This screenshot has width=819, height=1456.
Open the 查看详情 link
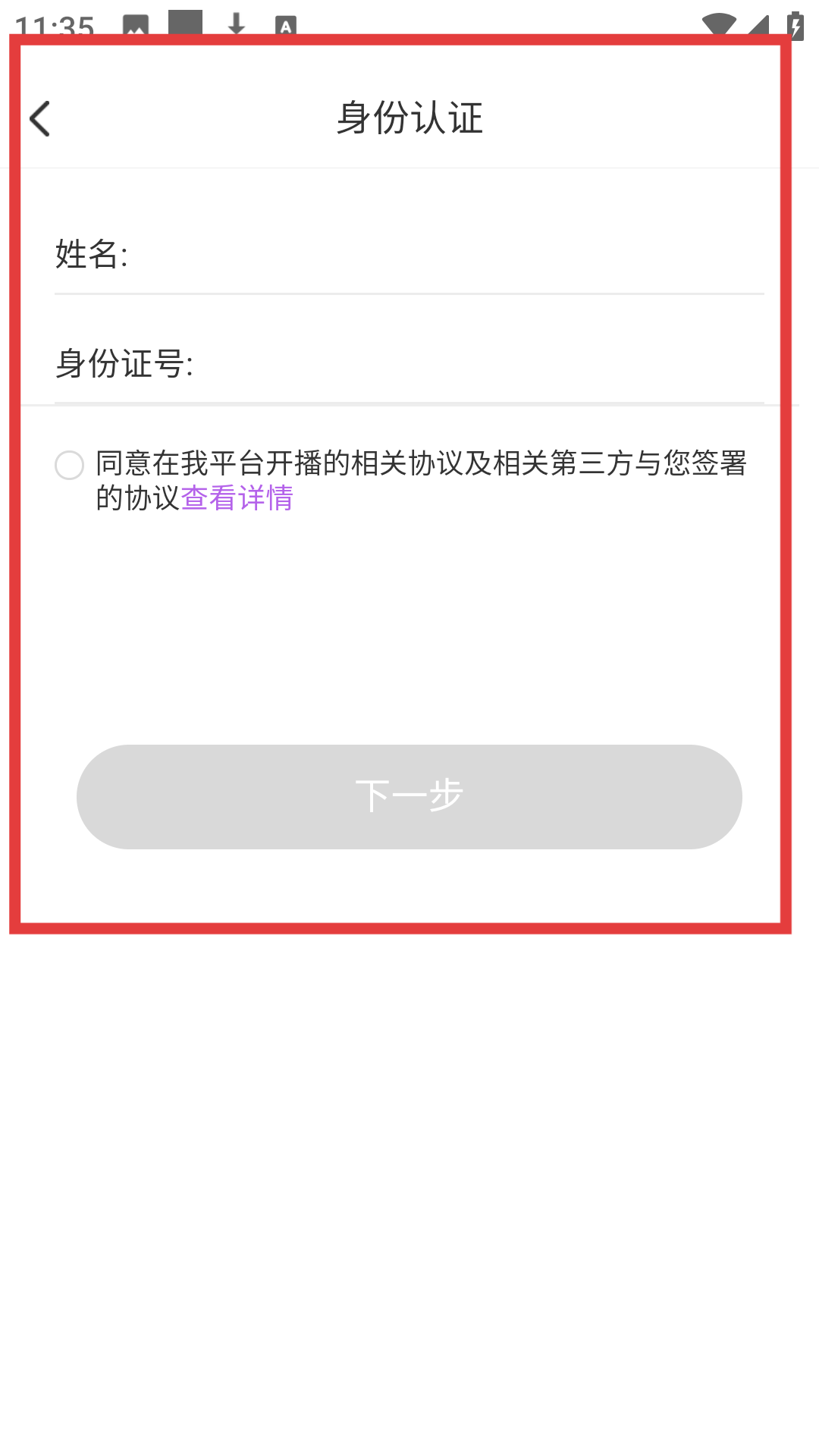click(237, 498)
